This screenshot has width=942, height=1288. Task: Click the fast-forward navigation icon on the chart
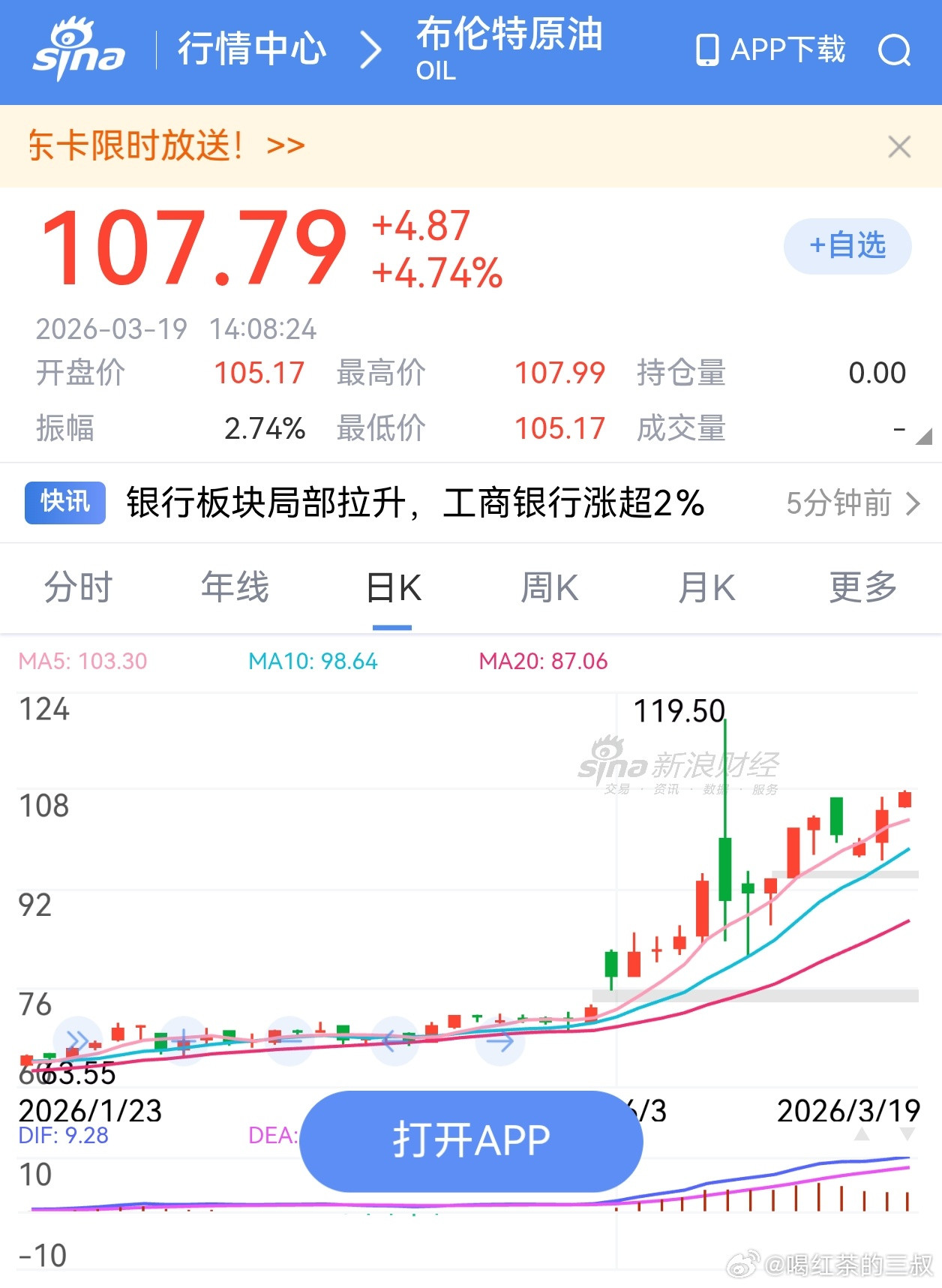coord(78,1040)
